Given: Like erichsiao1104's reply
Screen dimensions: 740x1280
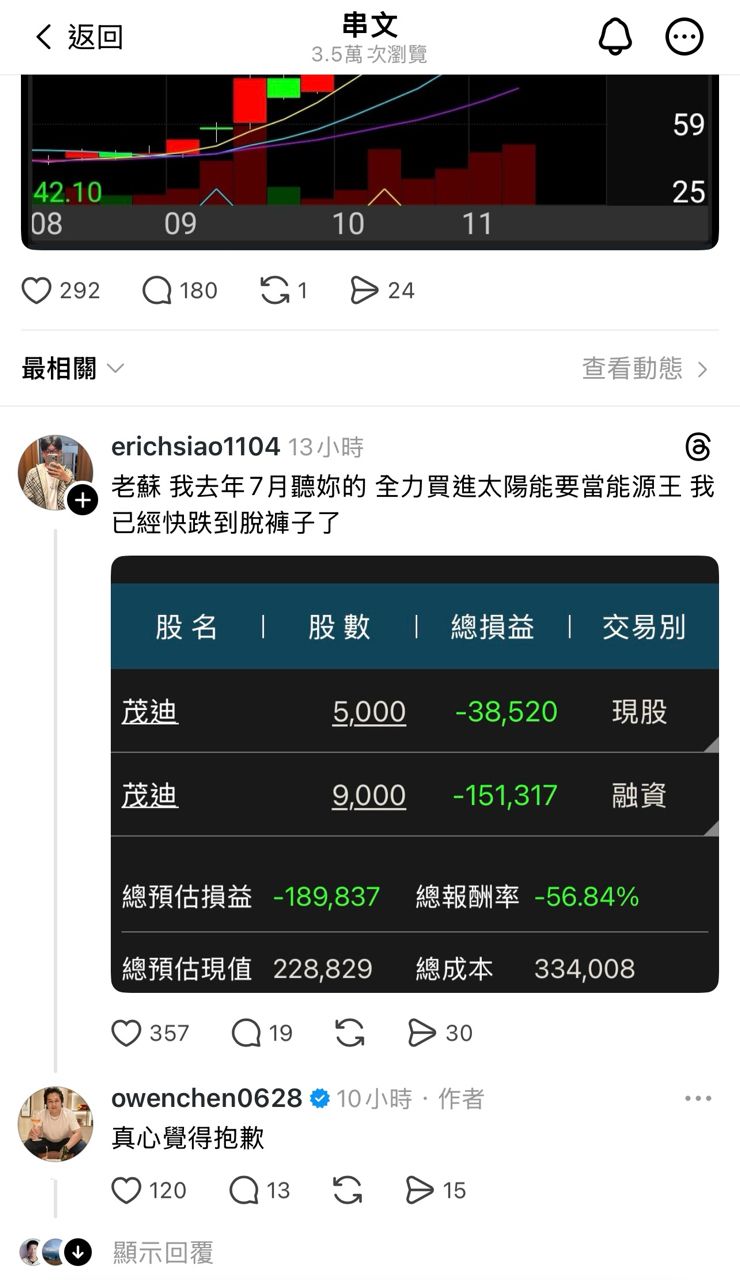Looking at the screenshot, I should coord(127,1033).
